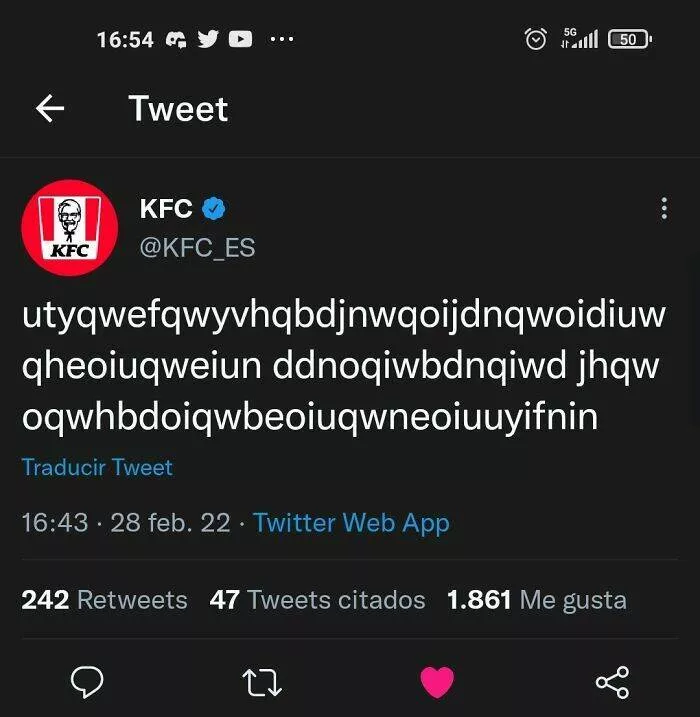This screenshot has height=717, width=700.
Task: View the 242 Retweets list
Action: (x=104, y=600)
